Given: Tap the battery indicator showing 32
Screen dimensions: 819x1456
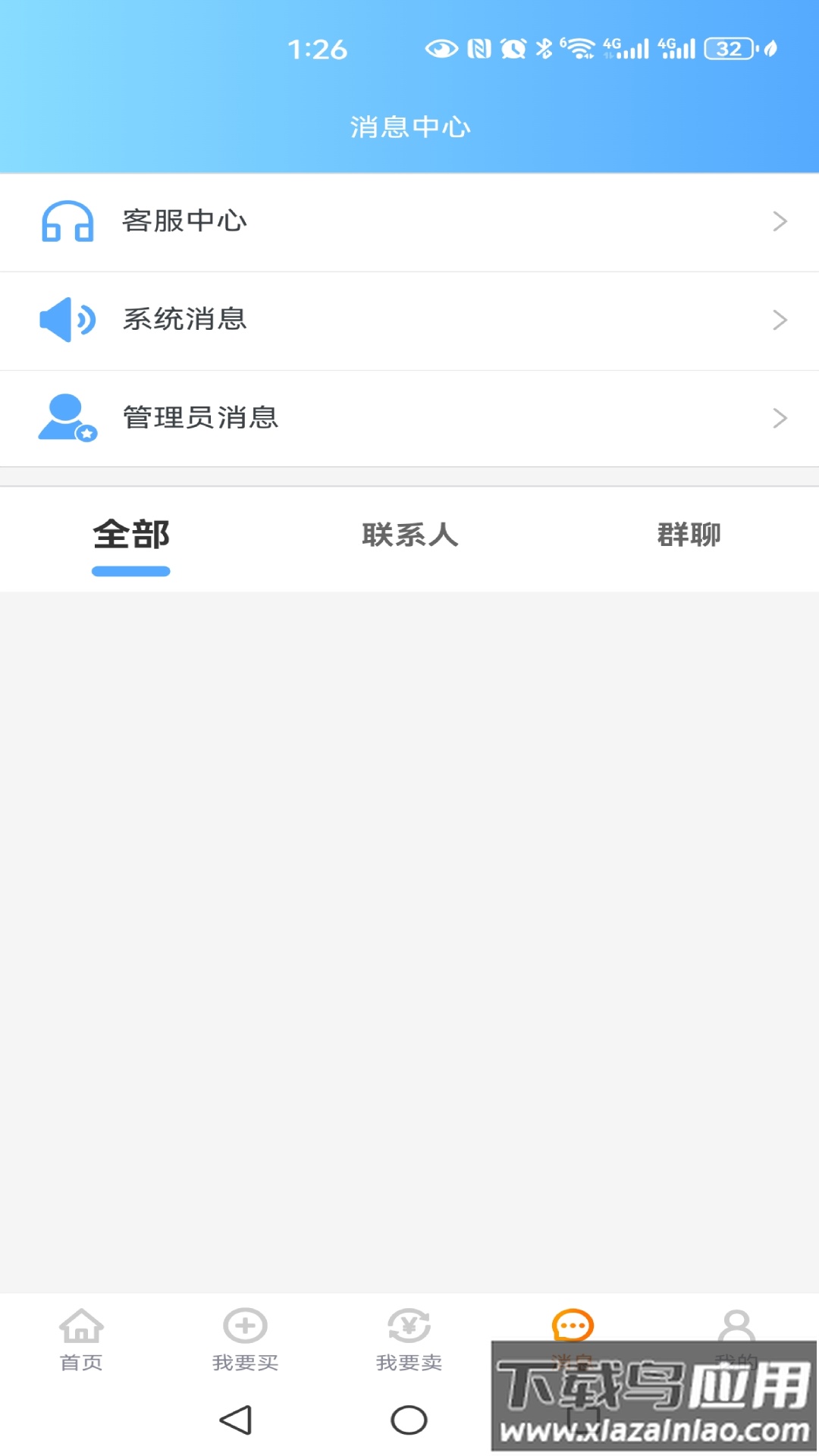Looking at the screenshot, I should (726, 49).
